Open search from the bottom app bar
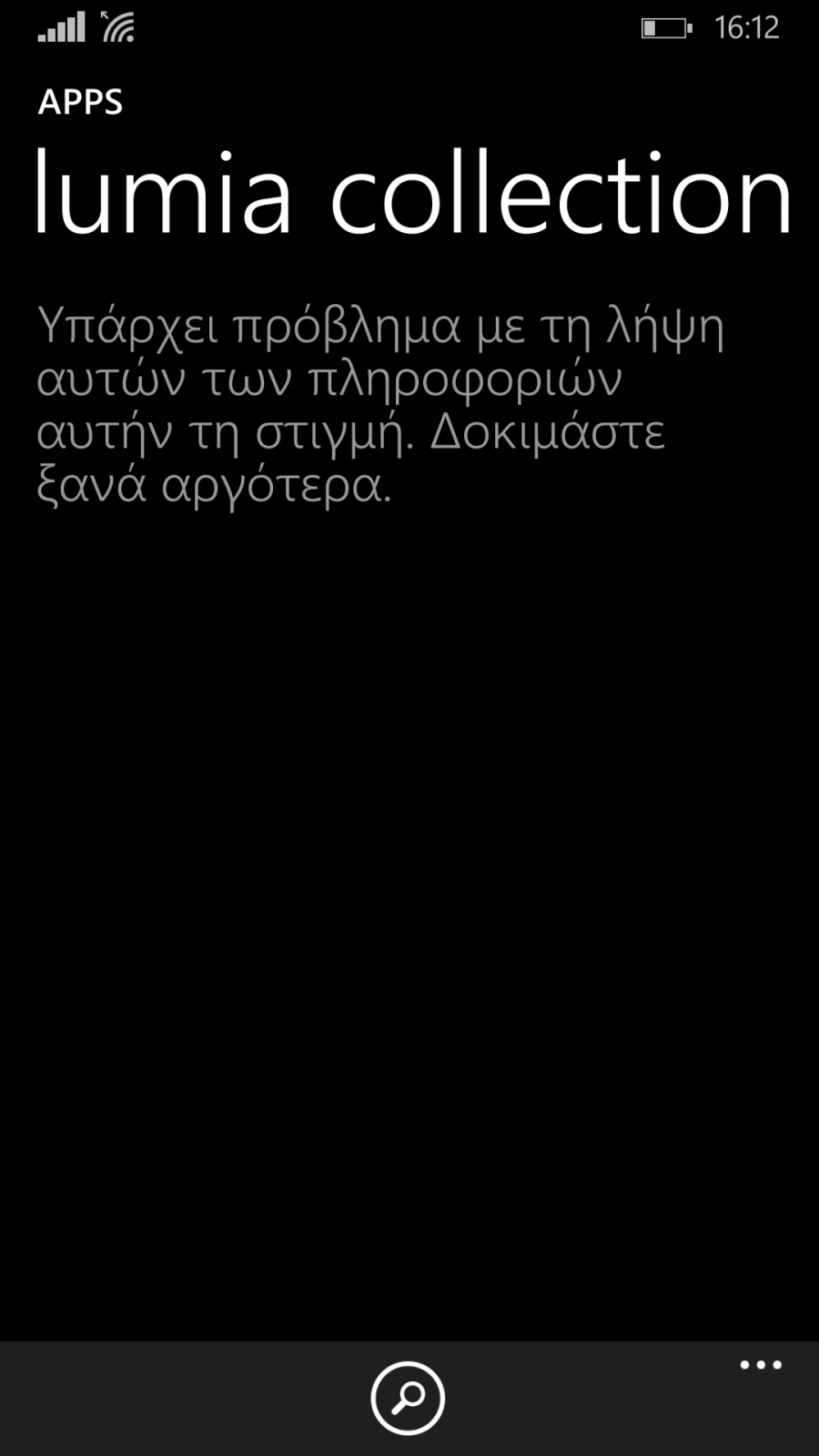The height and width of the screenshot is (1456, 819). point(408,1398)
